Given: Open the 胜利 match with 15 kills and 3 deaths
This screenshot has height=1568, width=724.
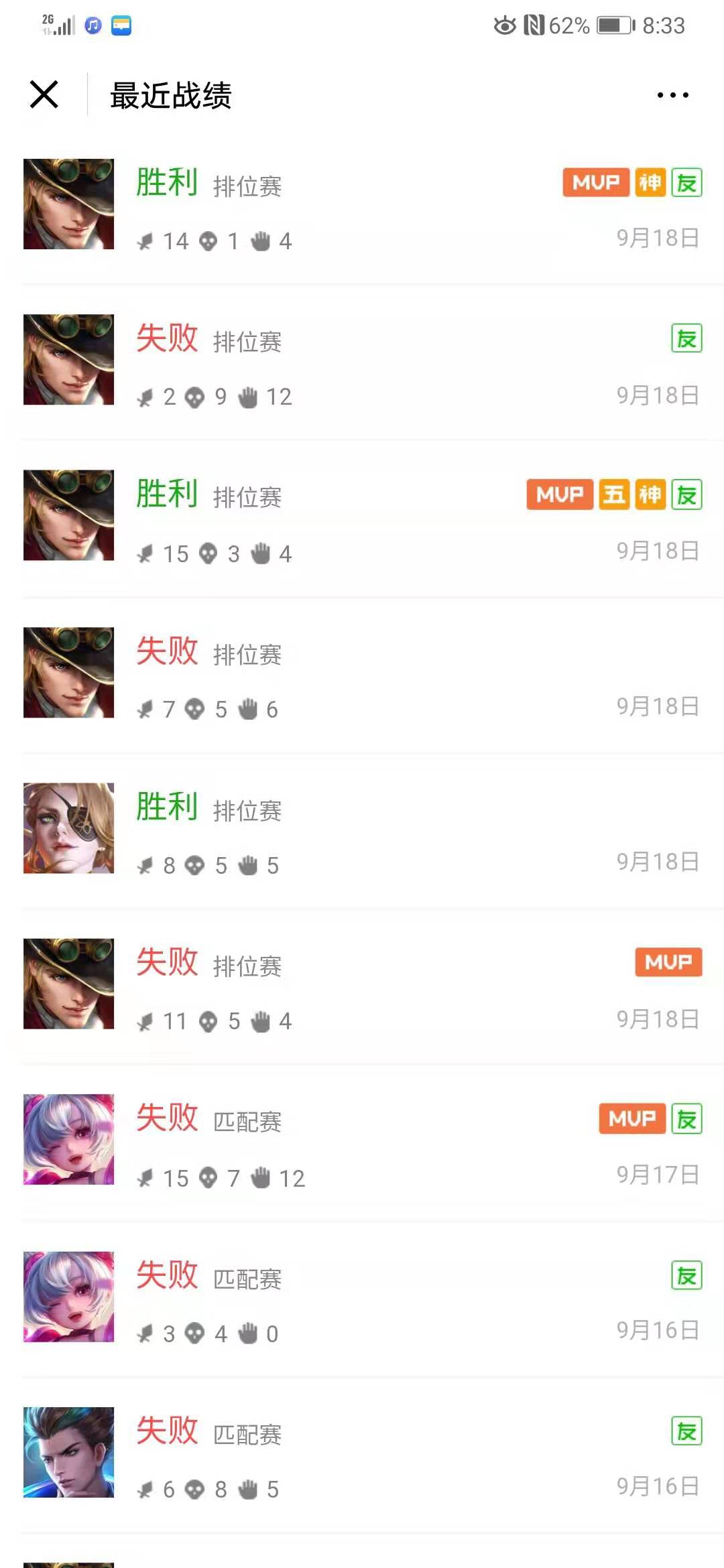Looking at the screenshot, I should 362,518.
